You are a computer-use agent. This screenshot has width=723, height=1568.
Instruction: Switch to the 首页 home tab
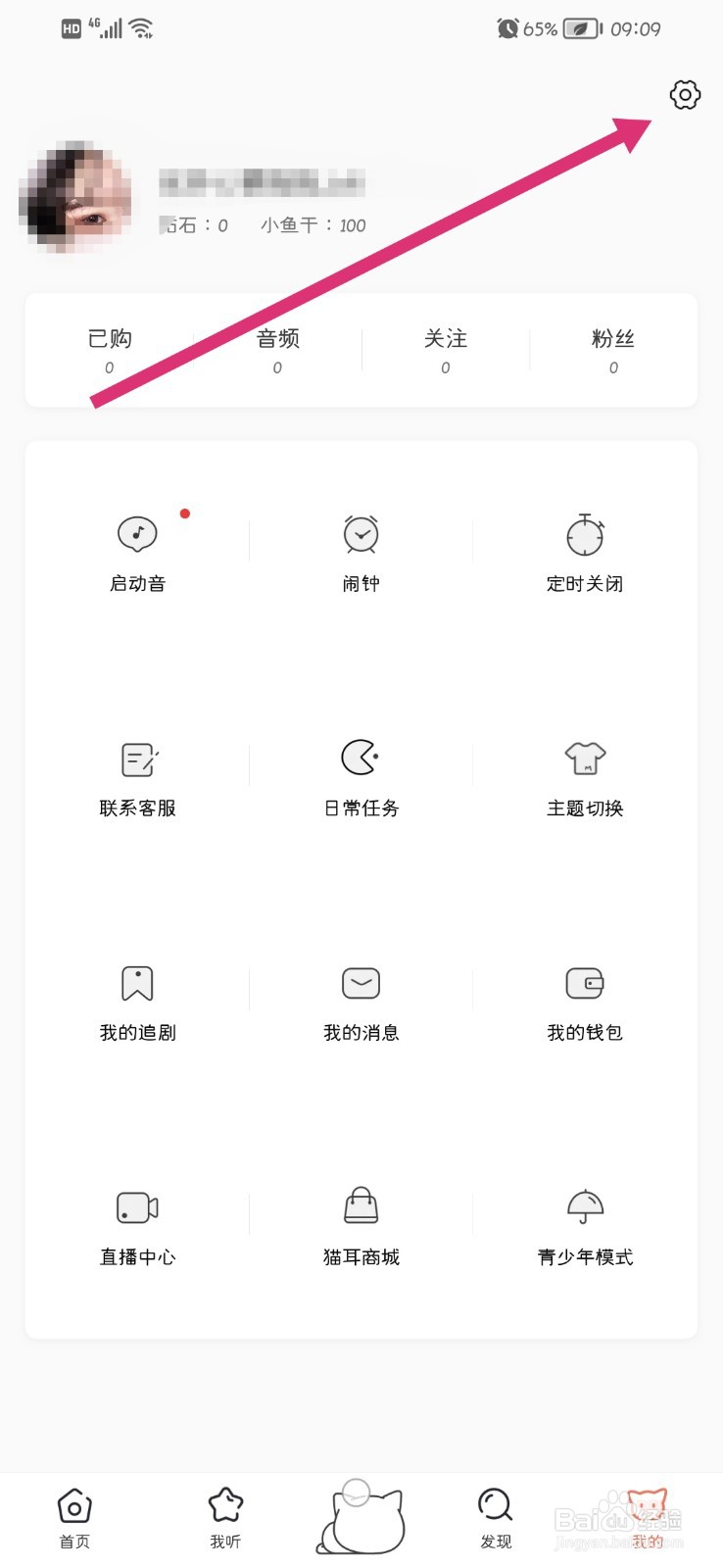point(74,1518)
